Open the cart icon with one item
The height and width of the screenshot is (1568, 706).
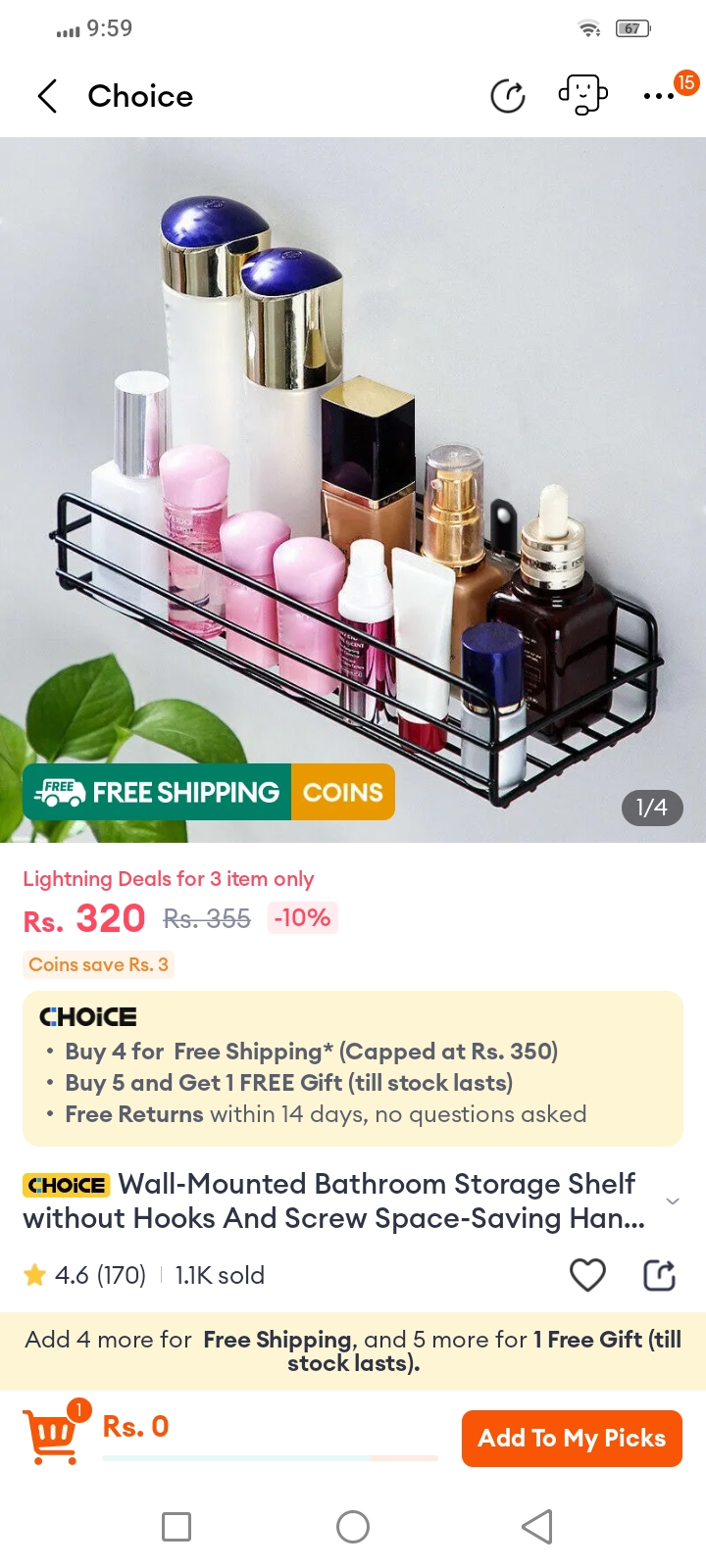(x=53, y=1437)
